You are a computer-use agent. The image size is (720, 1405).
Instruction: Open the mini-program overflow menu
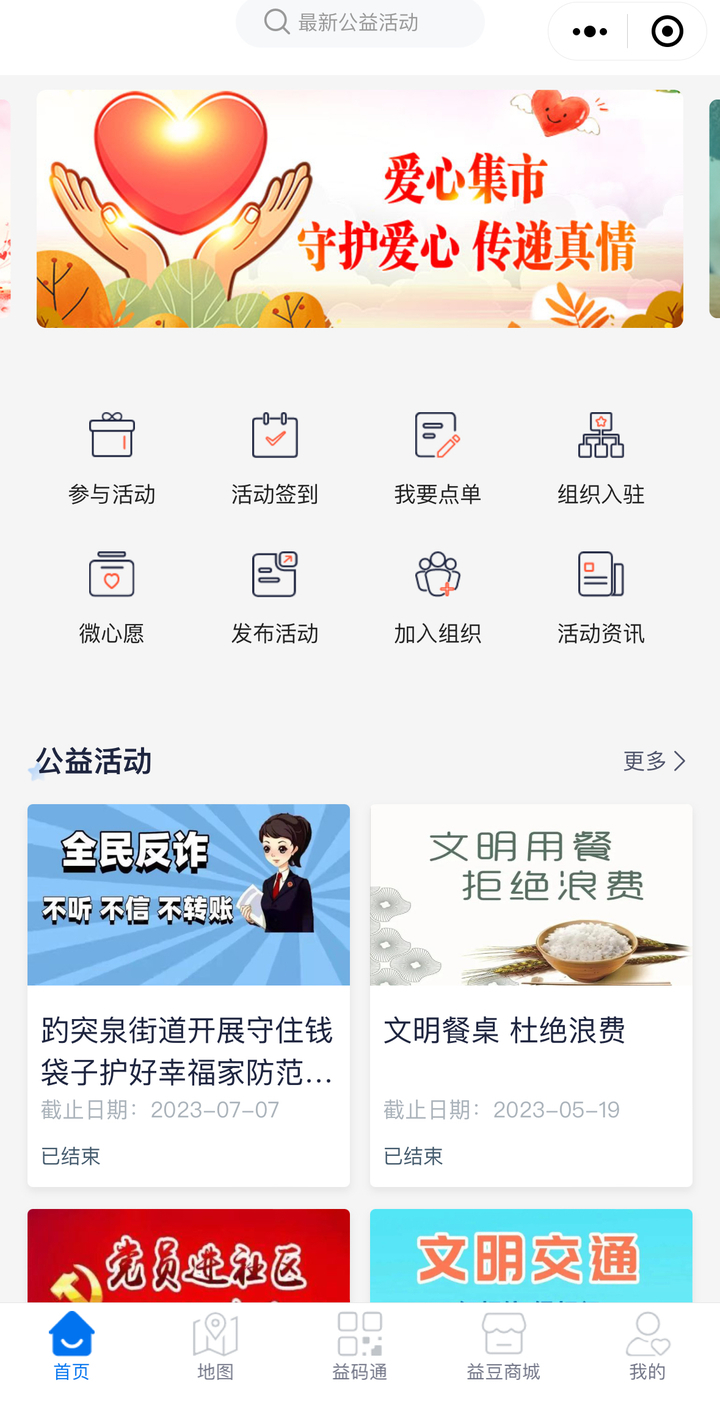pyautogui.click(x=589, y=32)
